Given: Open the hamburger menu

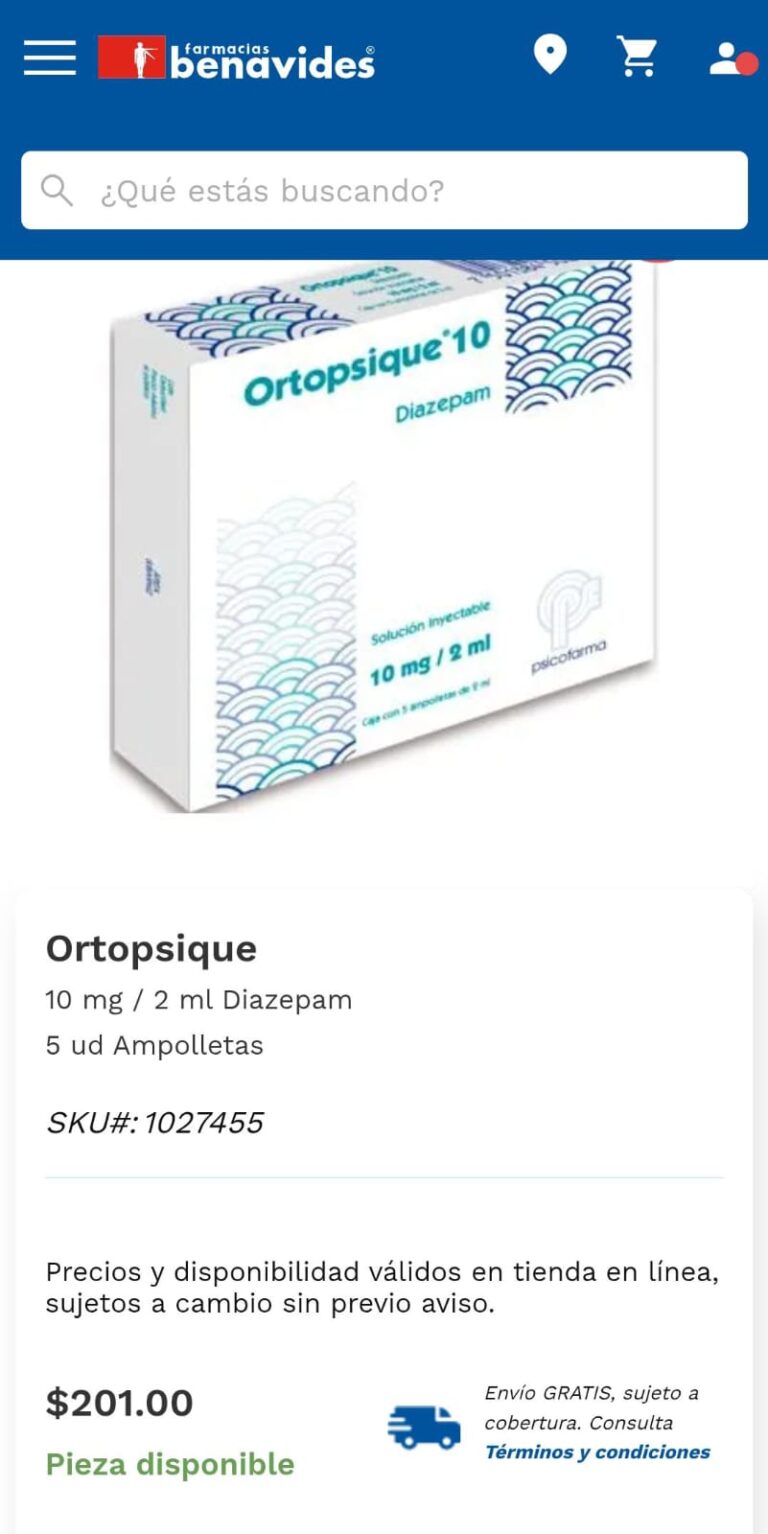Looking at the screenshot, I should coord(50,58).
